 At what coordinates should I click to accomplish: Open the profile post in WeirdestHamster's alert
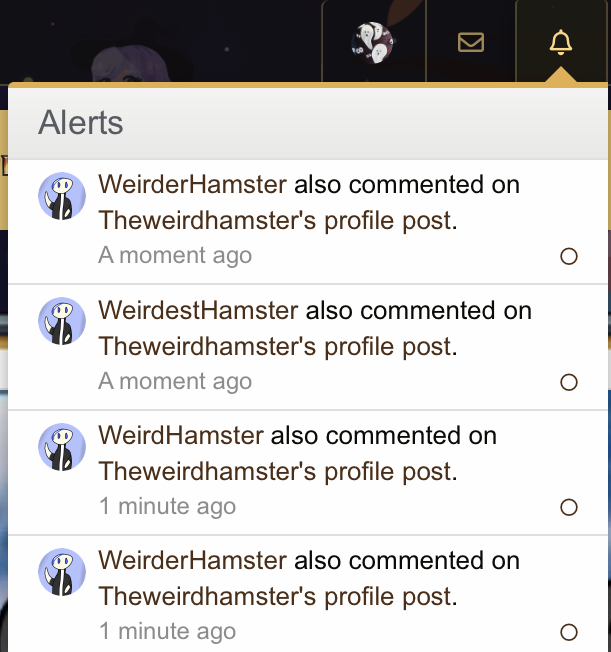(x=275, y=346)
